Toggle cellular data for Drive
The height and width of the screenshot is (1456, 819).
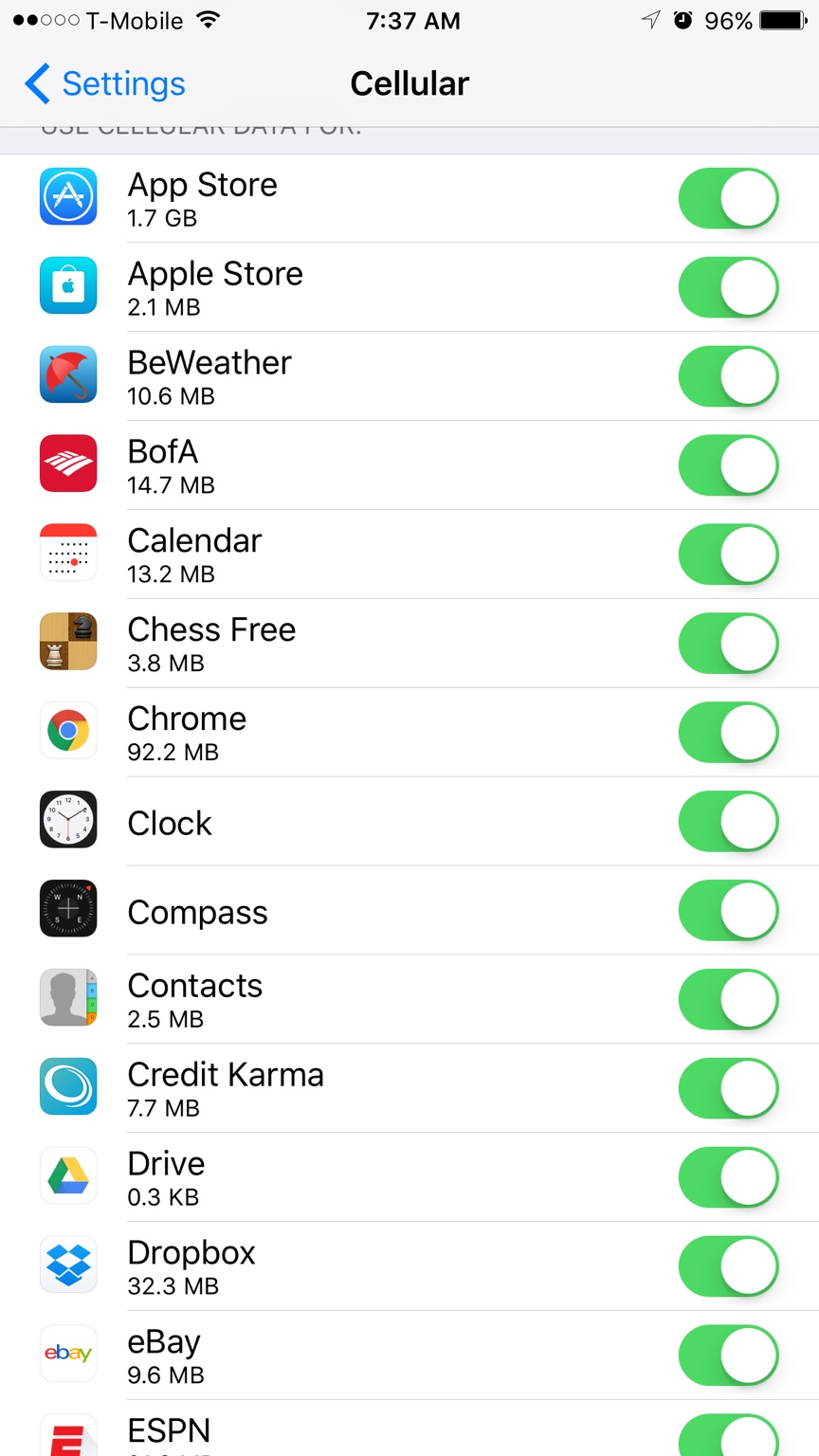point(728,1178)
